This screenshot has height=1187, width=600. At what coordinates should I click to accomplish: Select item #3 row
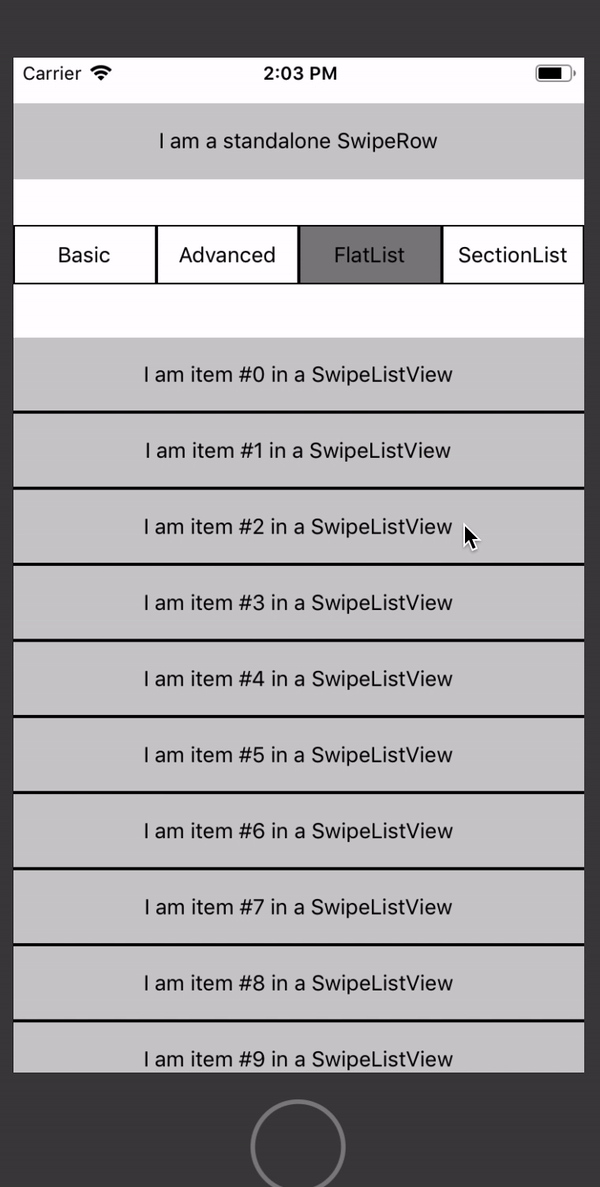[298, 603]
